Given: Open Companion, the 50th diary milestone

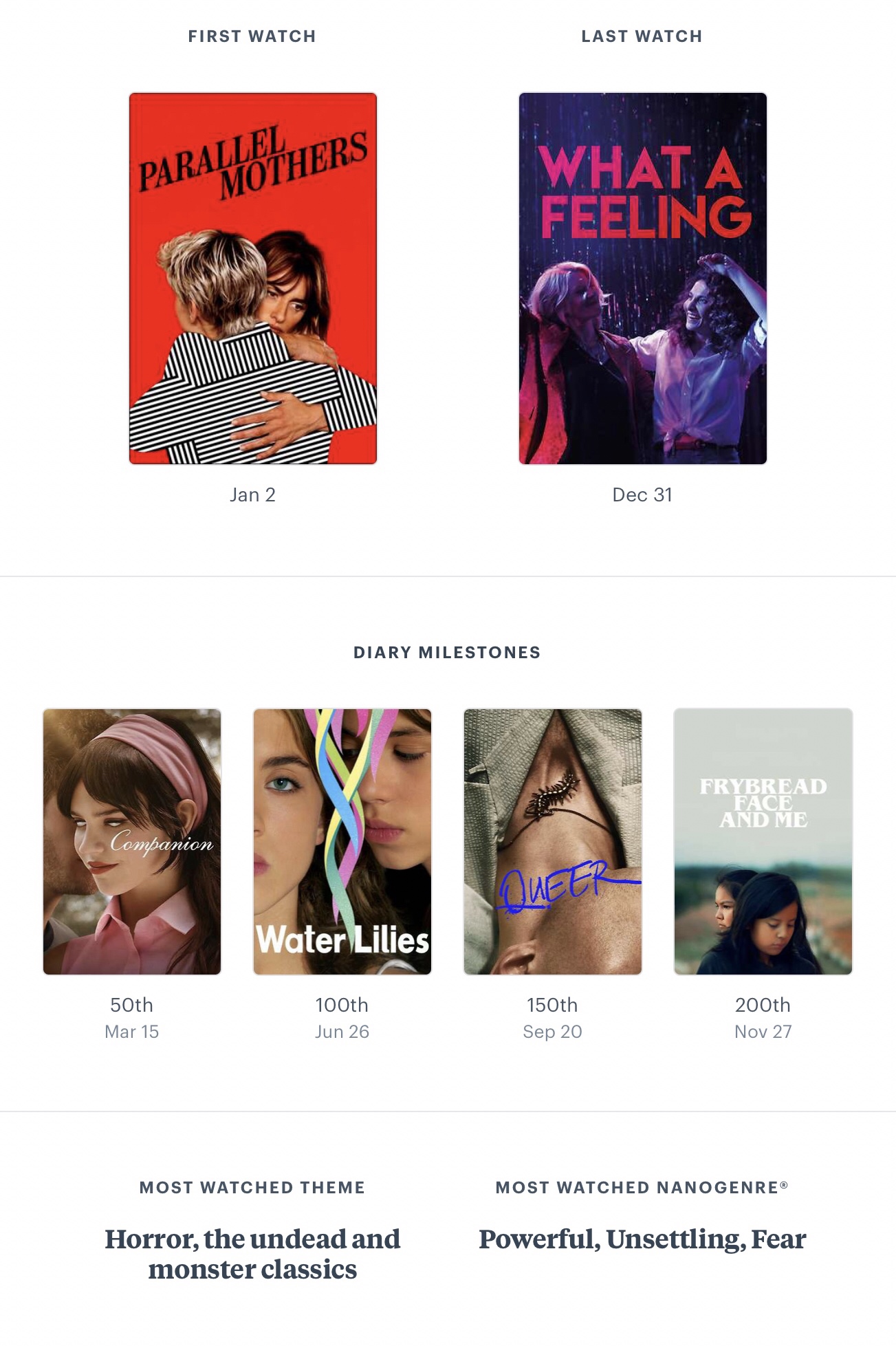Looking at the screenshot, I should coord(132,841).
